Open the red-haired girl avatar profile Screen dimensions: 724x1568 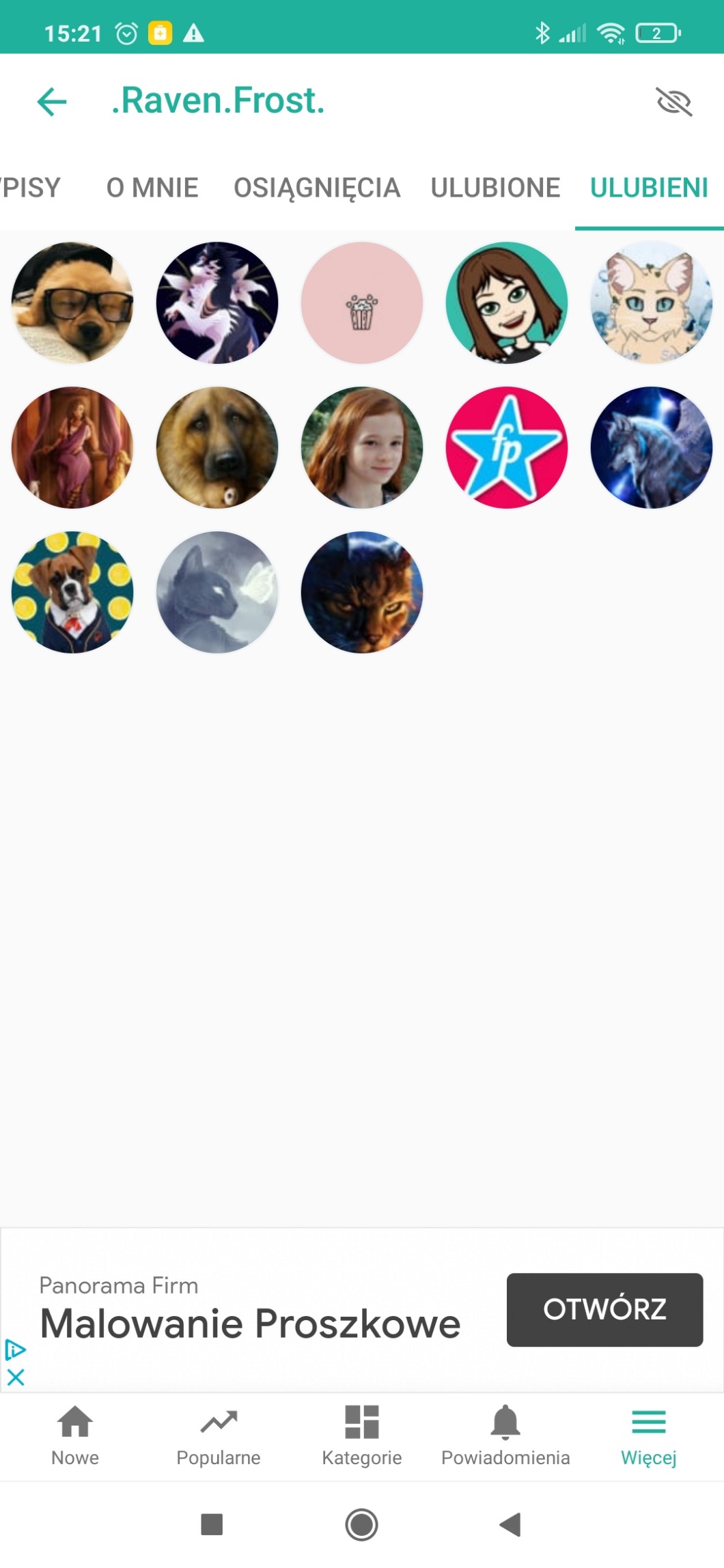click(362, 447)
